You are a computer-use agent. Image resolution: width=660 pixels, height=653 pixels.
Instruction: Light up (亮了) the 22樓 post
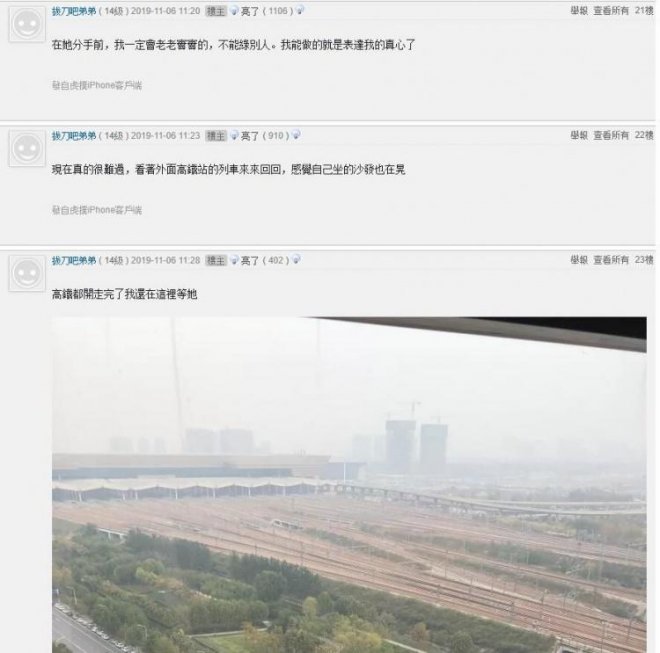pyautogui.click(x=249, y=135)
